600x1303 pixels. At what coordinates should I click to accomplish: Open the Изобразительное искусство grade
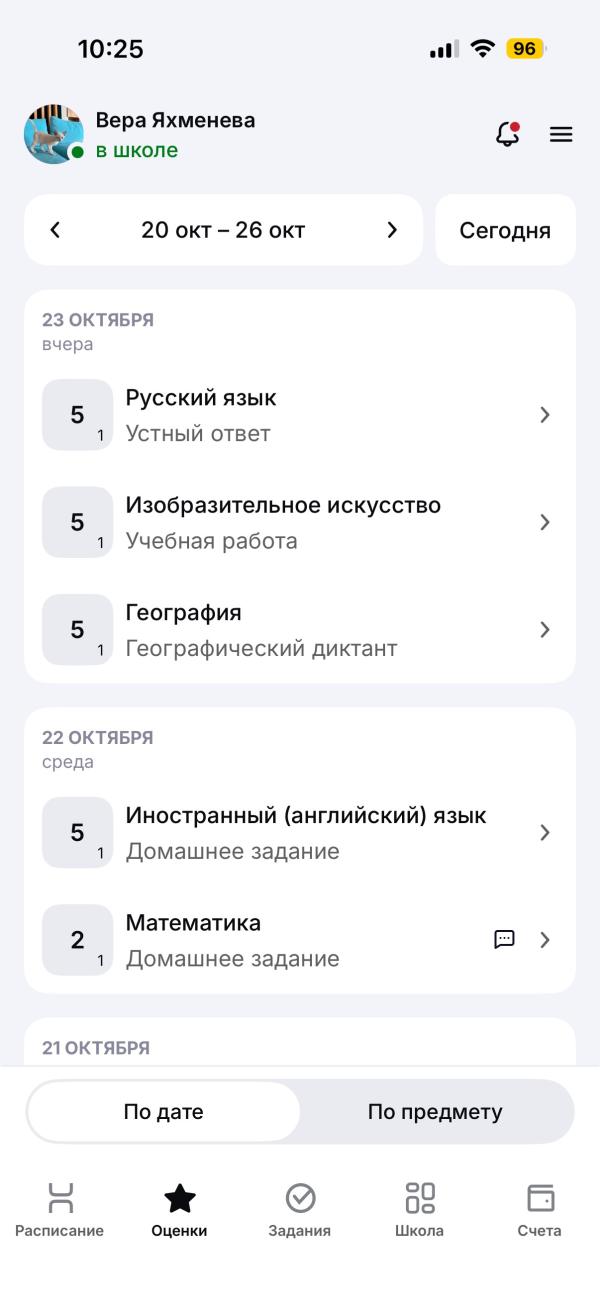pyautogui.click(x=298, y=522)
